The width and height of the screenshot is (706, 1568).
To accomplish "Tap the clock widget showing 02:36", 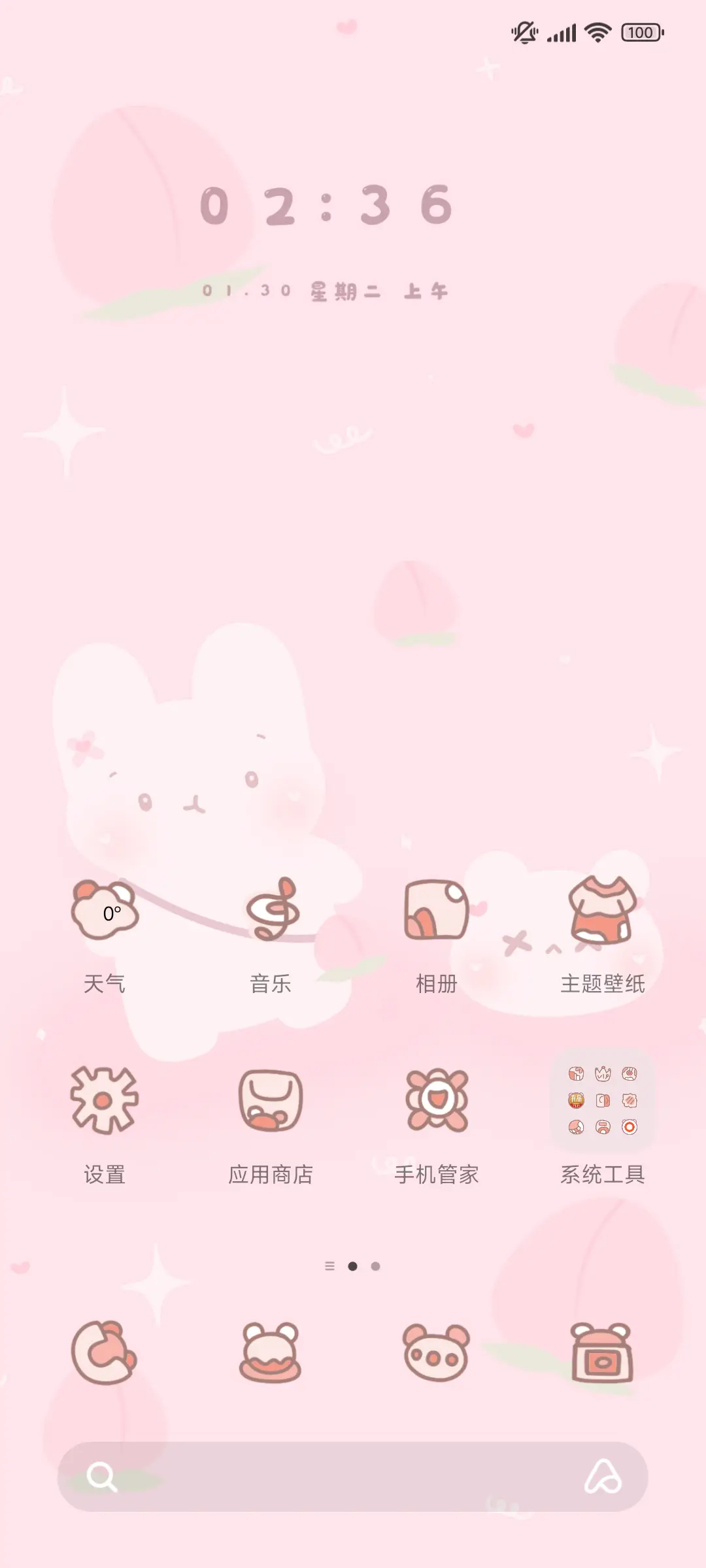I will tap(327, 206).
